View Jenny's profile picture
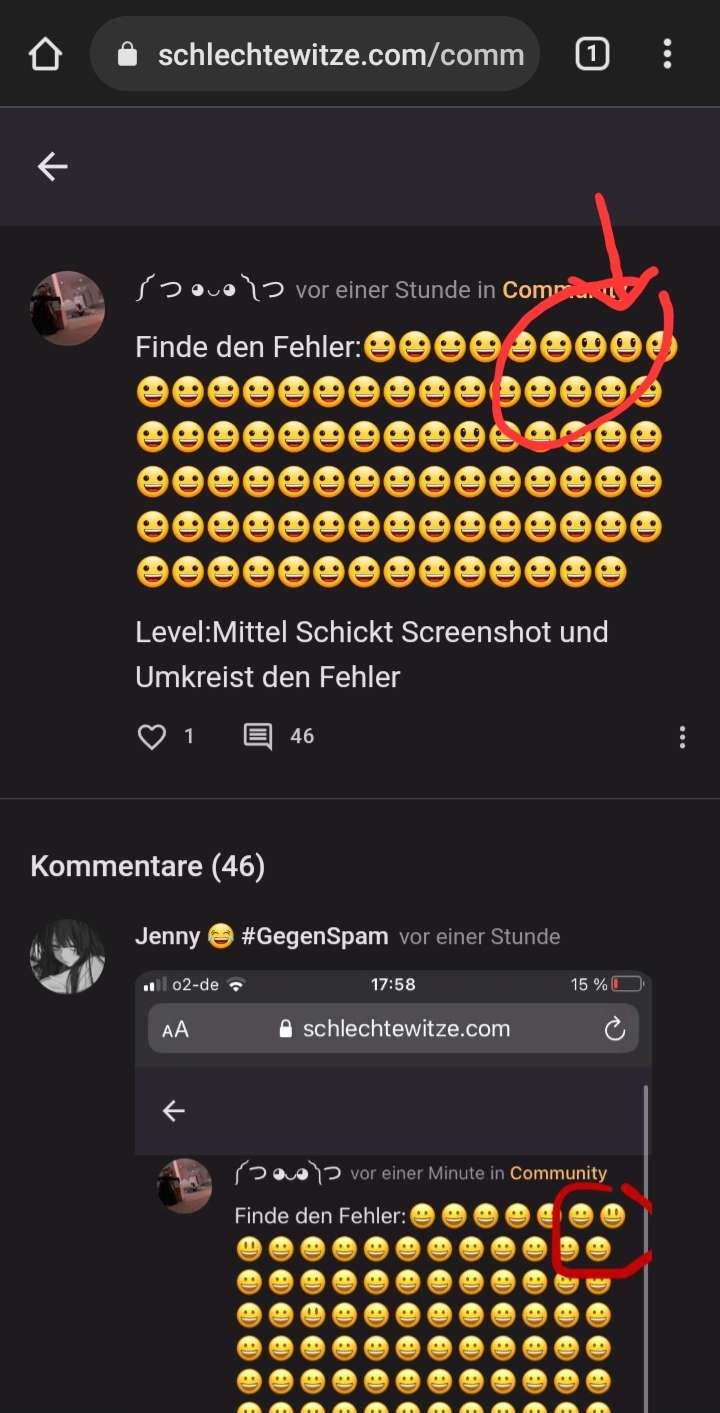Image resolution: width=720 pixels, height=1413 pixels. click(68, 956)
